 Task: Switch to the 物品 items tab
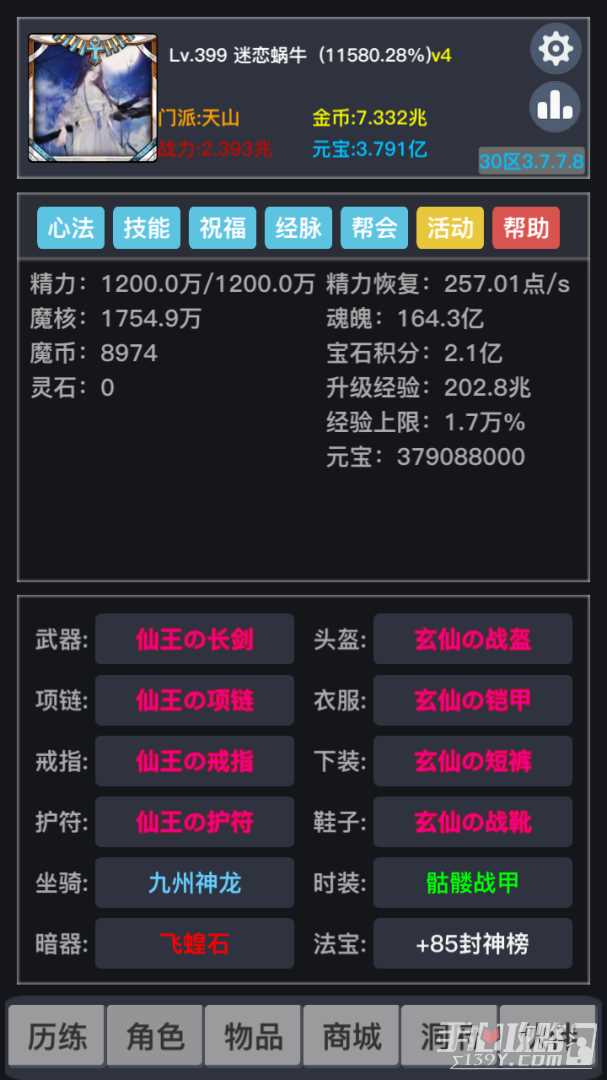click(x=253, y=1036)
